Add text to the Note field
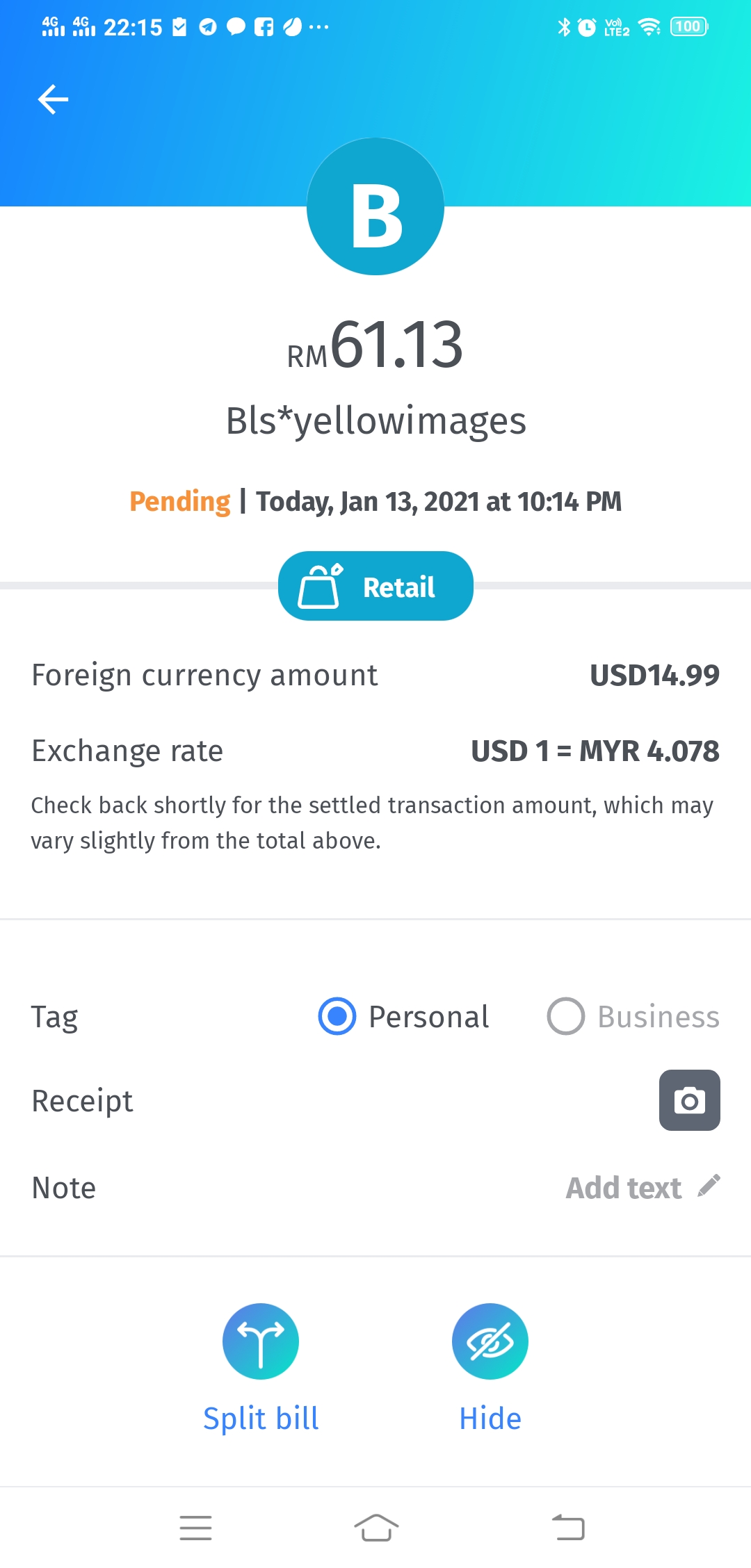The width and height of the screenshot is (751, 1568). (643, 1187)
